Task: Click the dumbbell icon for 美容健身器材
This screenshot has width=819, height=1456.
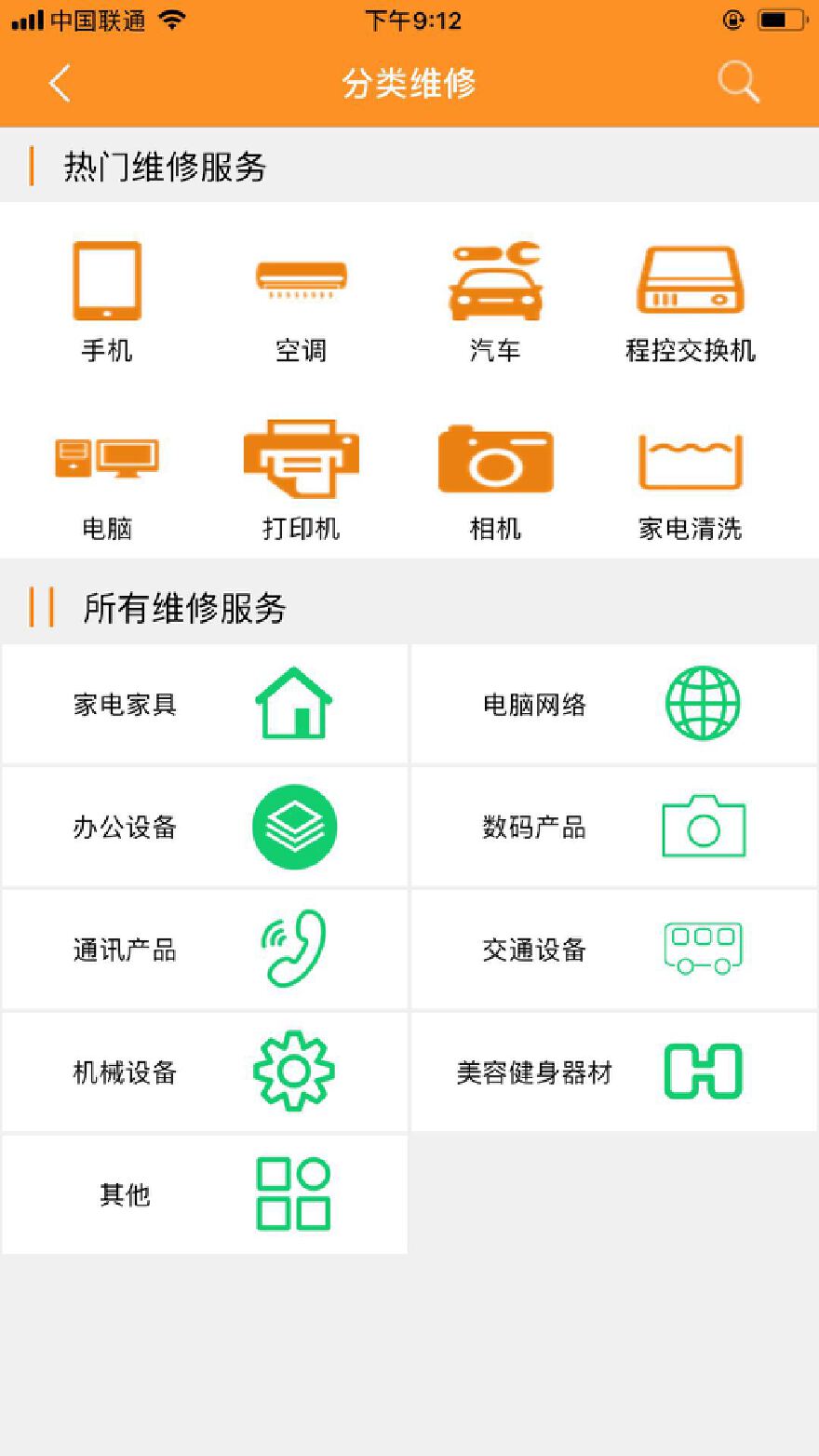Action: (x=703, y=1071)
